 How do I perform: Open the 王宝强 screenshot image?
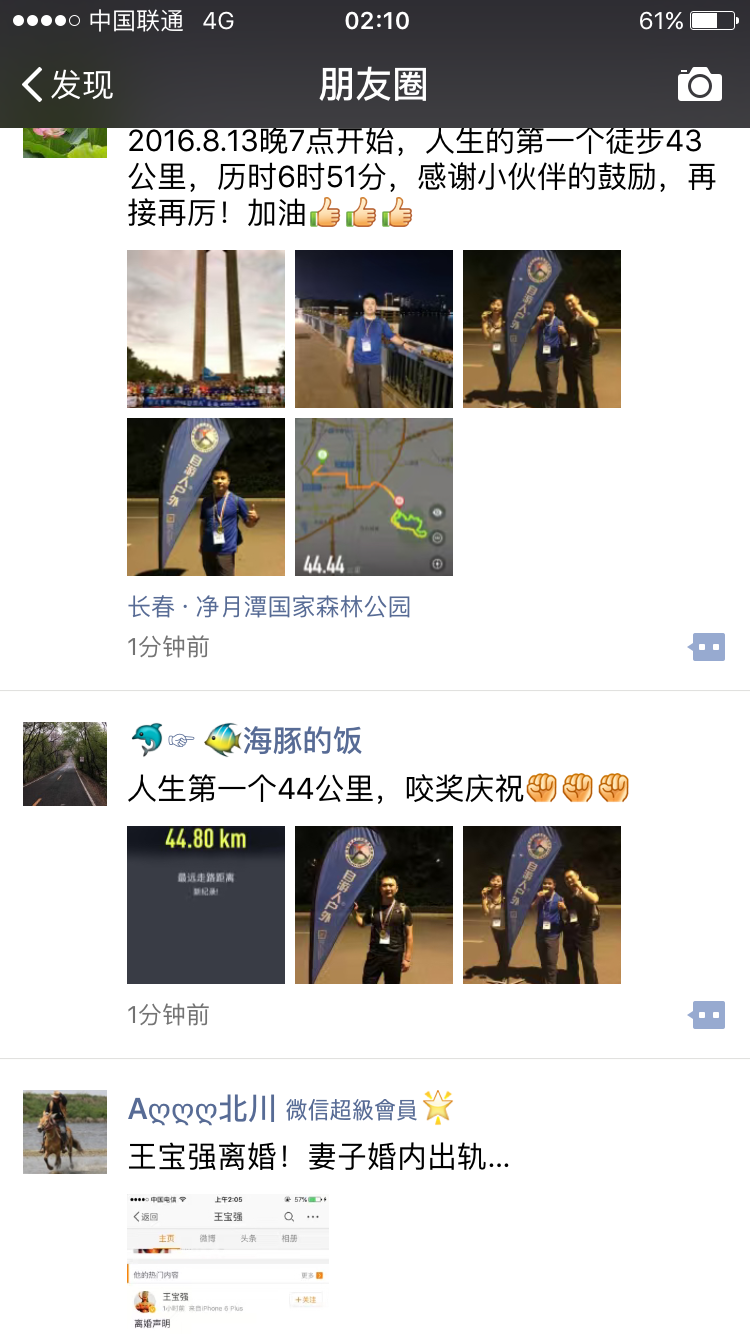228,1264
